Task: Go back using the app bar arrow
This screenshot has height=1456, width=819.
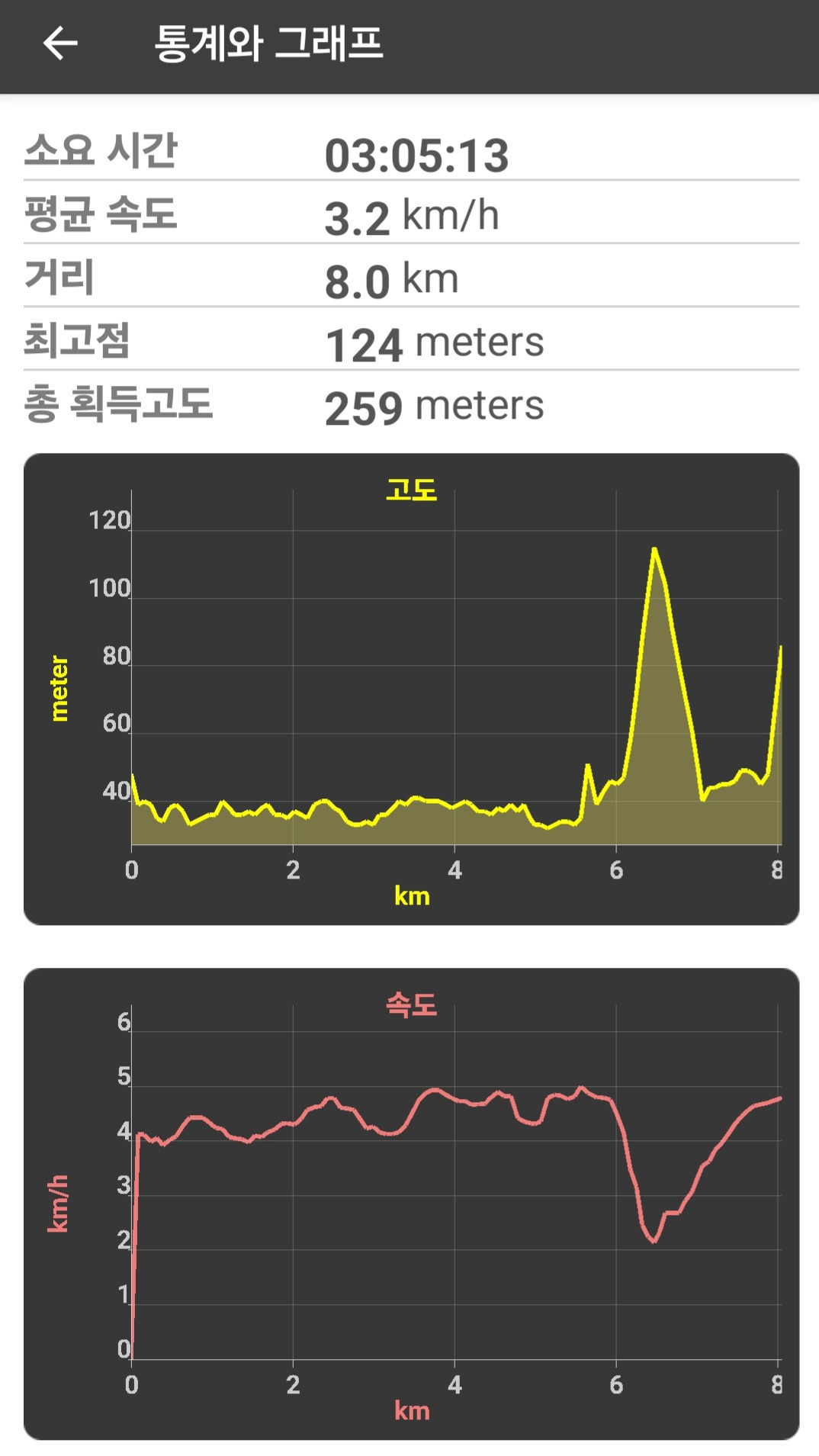Action: [60, 43]
